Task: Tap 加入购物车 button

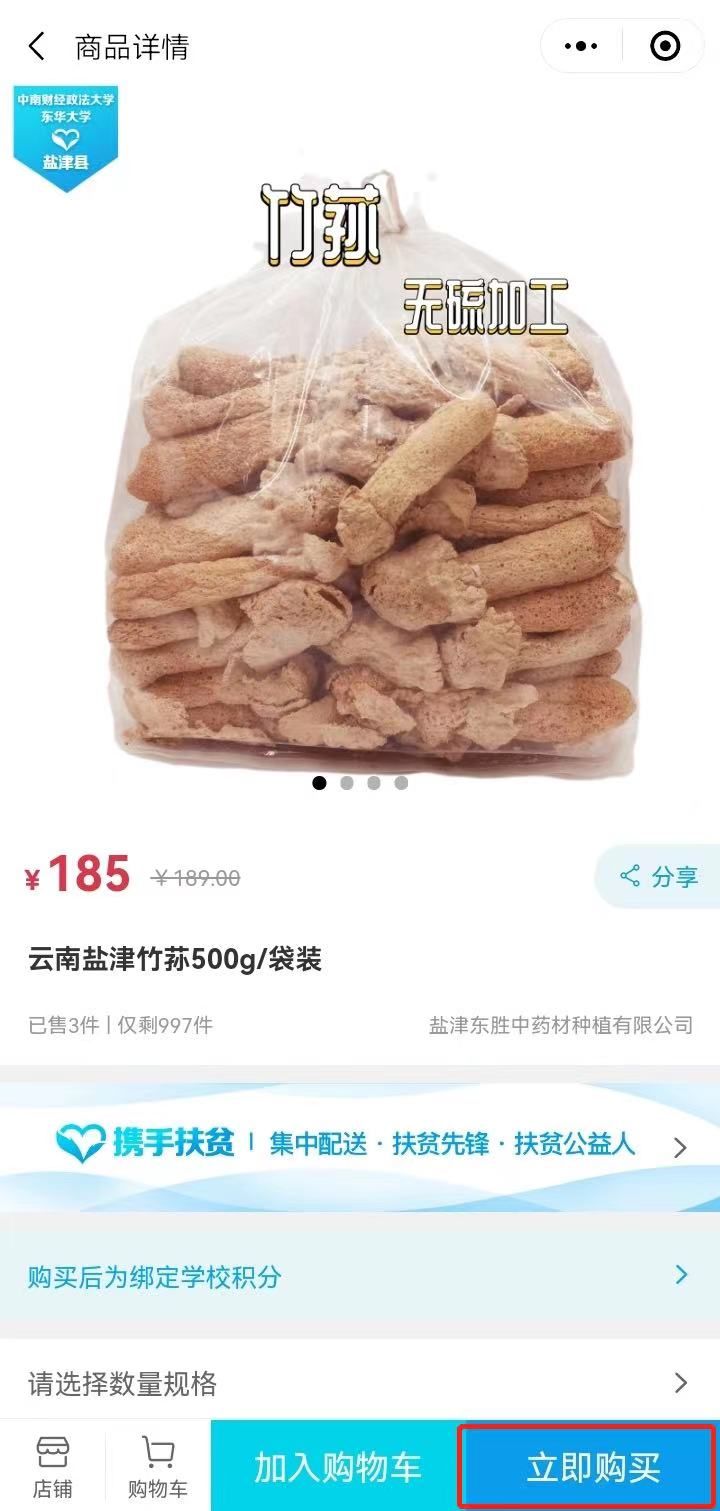Action: (337, 1467)
